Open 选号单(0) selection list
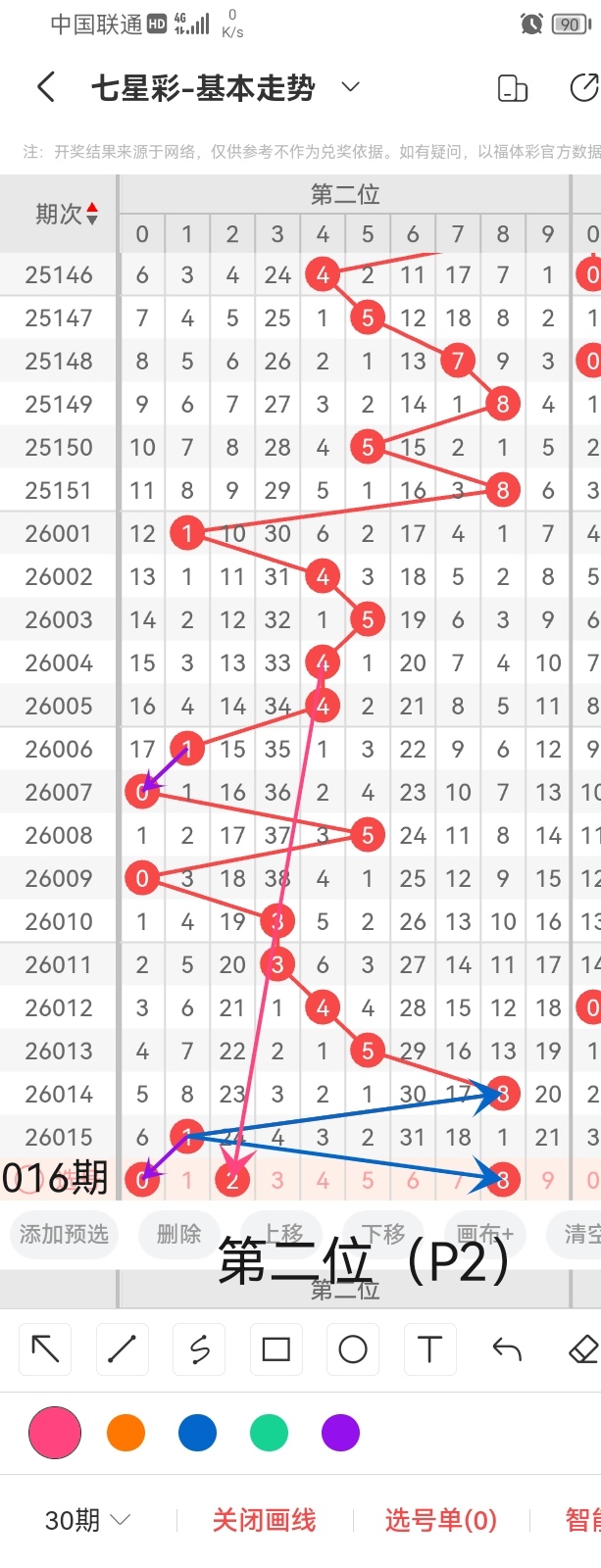Screen dimensions: 601x1568 [440, 1520]
